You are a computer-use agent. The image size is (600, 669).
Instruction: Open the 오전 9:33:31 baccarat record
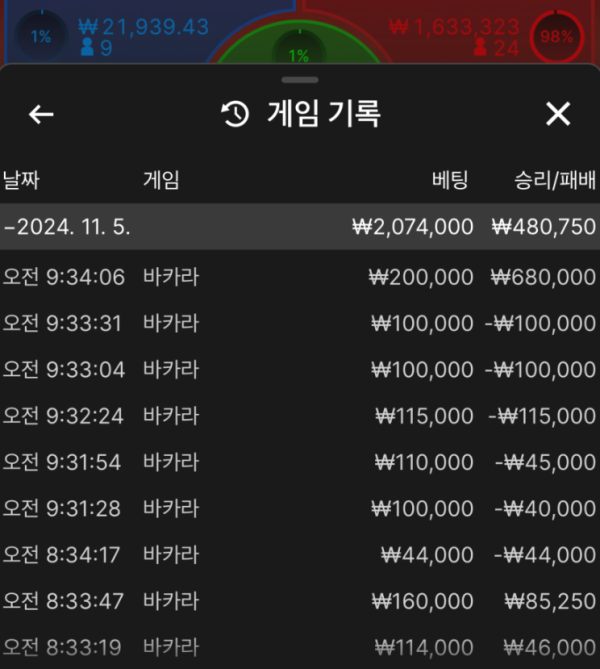click(x=300, y=324)
